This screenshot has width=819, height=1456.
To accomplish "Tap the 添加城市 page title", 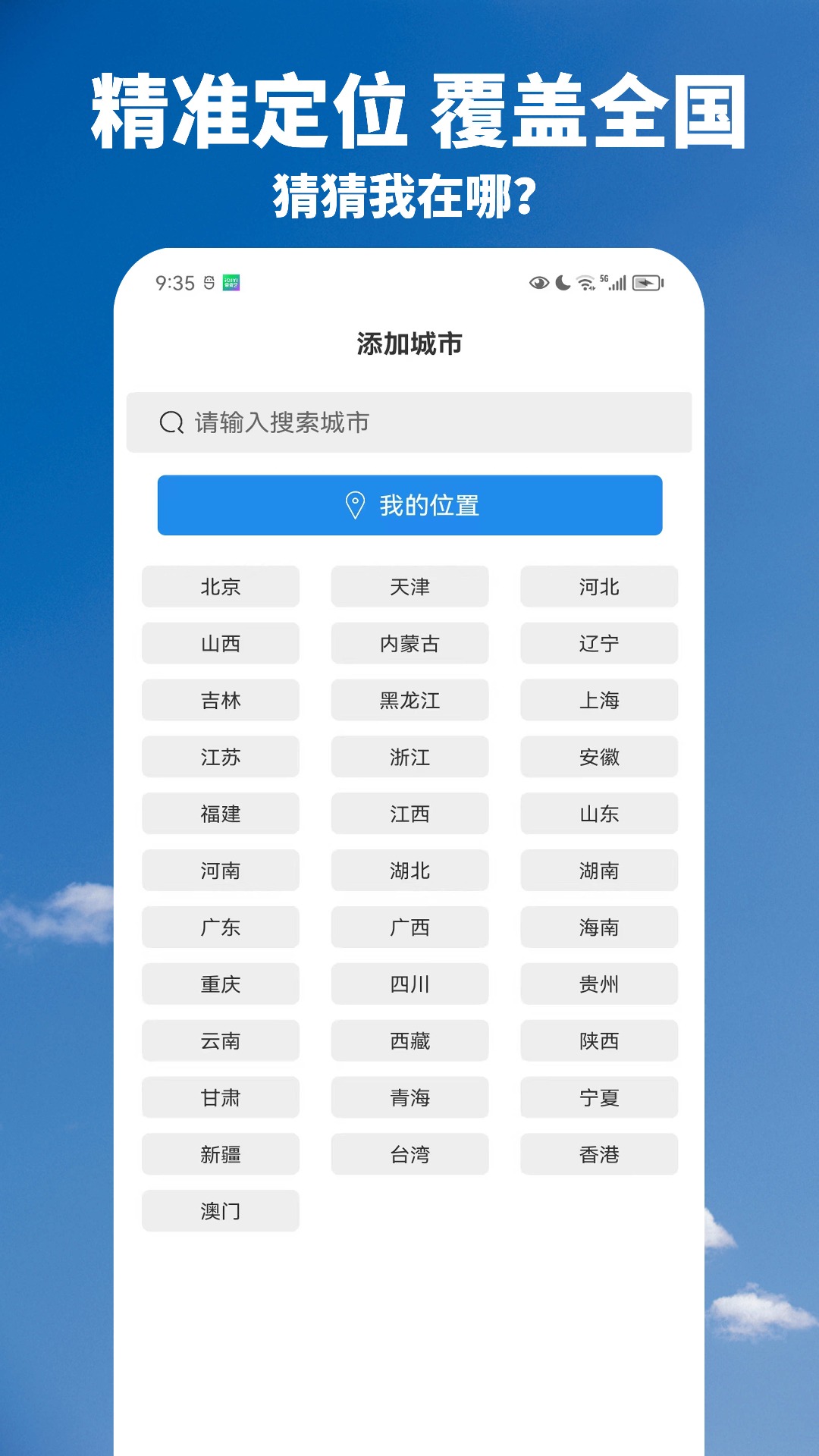I will [x=409, y=343].
